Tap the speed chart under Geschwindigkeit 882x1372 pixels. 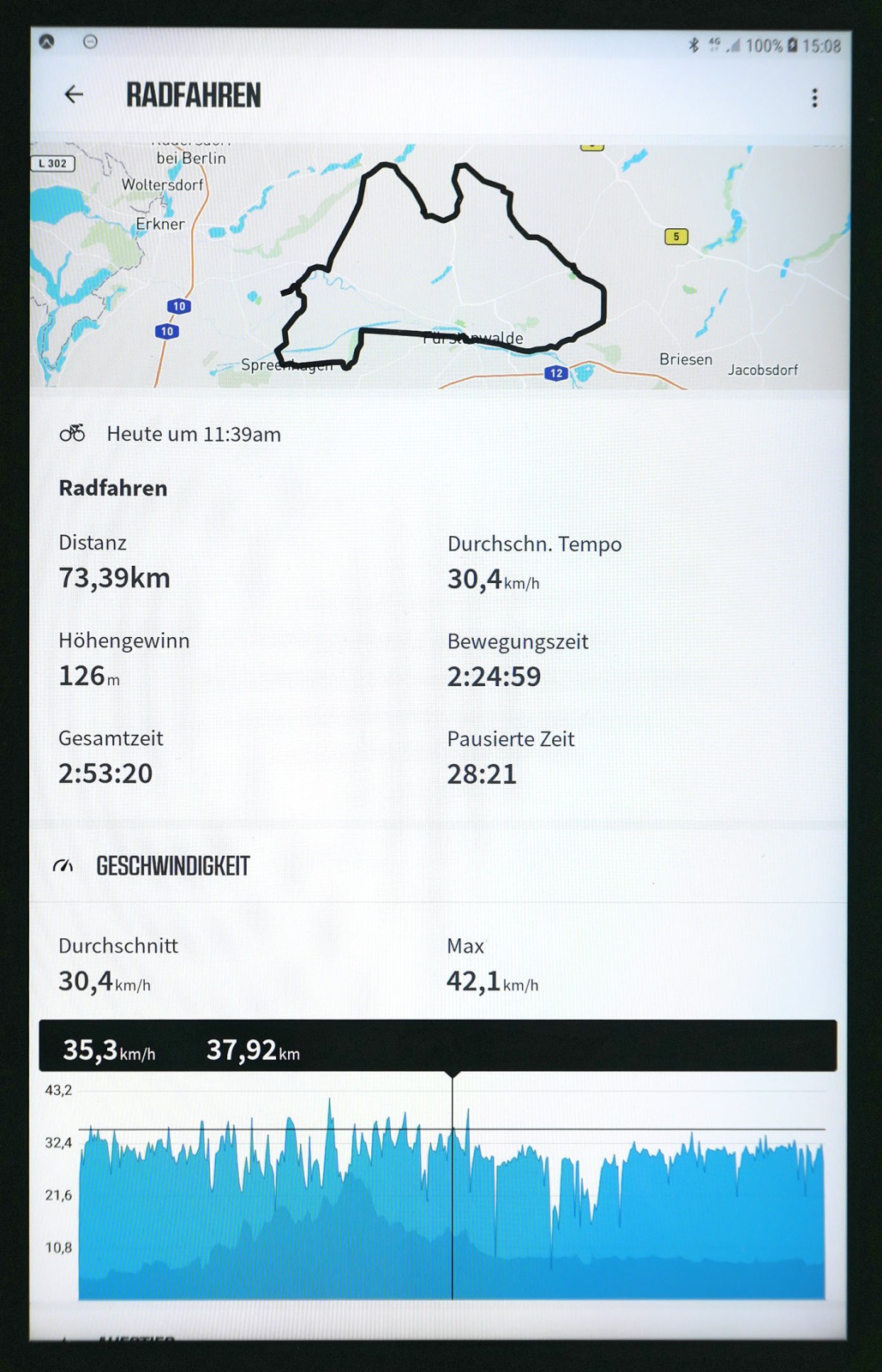(x=451, y=1196)
